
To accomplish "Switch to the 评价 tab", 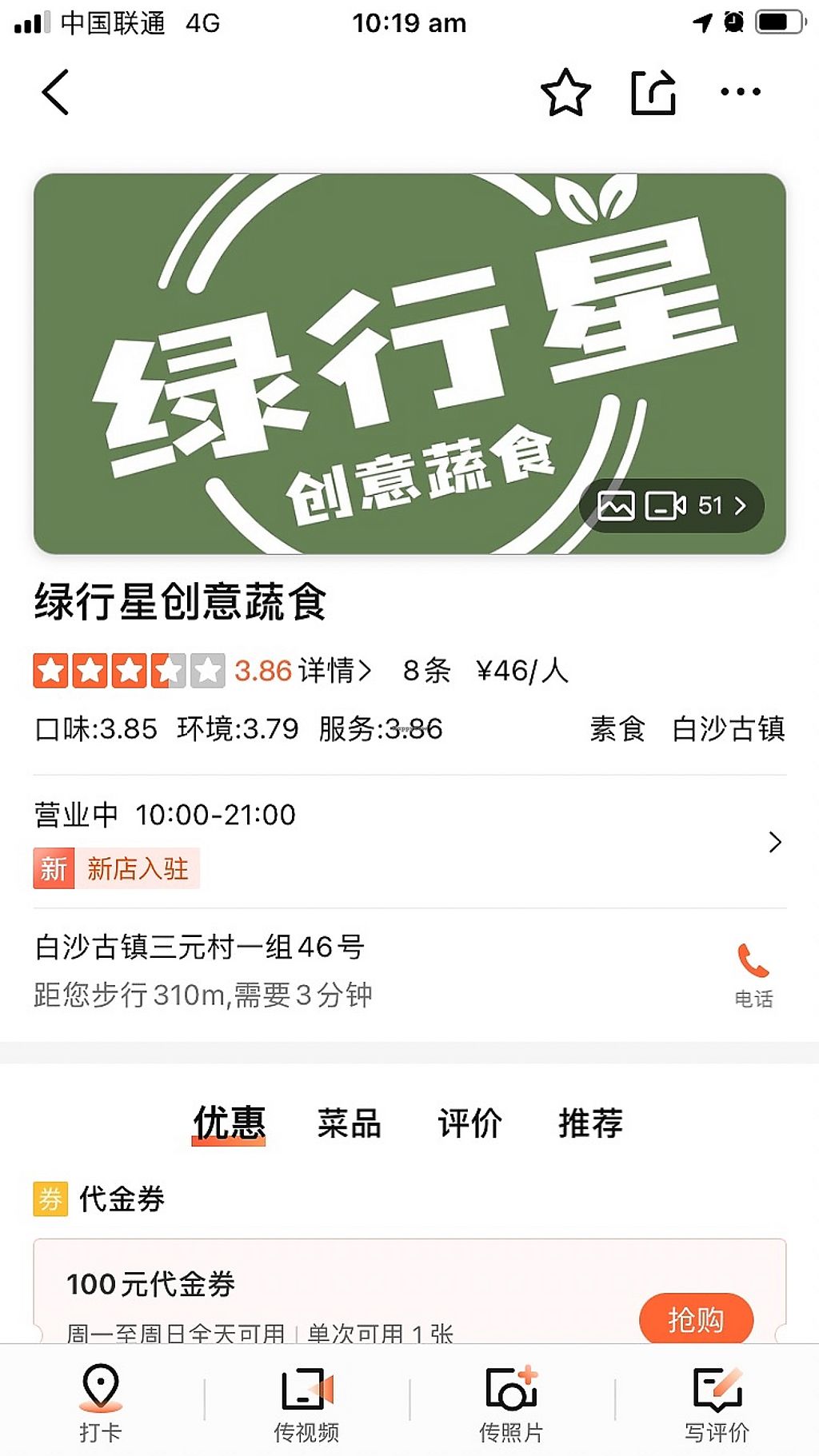I will click(x=469, y=1123).
